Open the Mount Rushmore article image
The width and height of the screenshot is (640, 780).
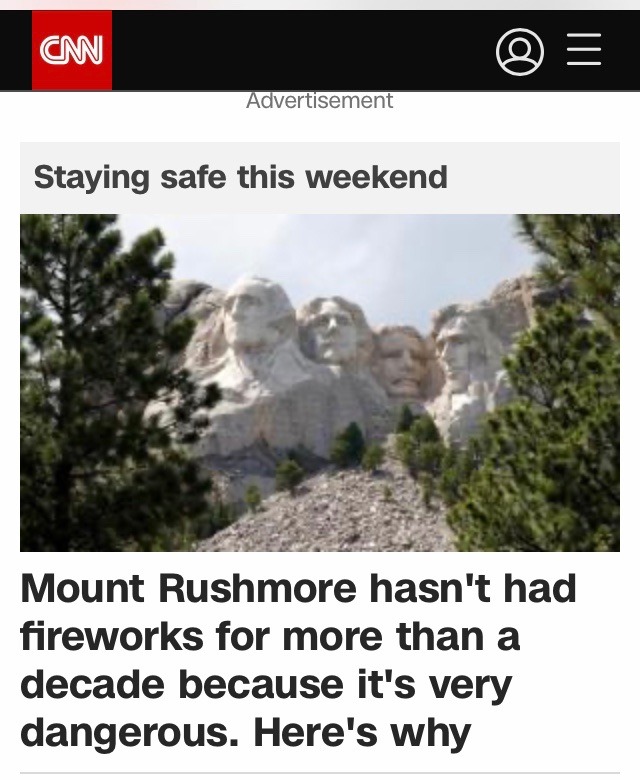(x=320, y=382)
